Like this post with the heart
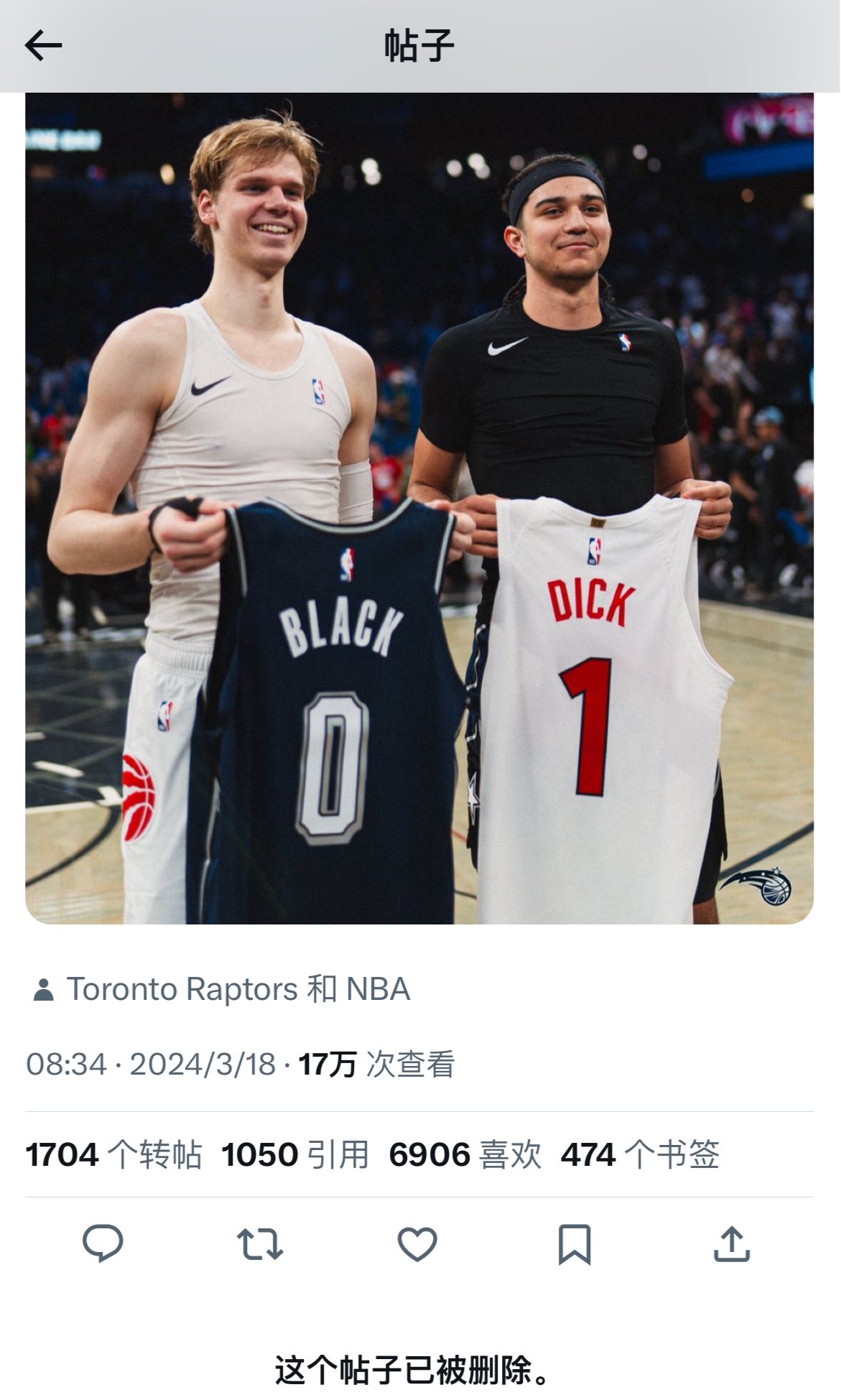This screenshot has width=841, height=1400. pyautogui.click(x=417, y=1244)
